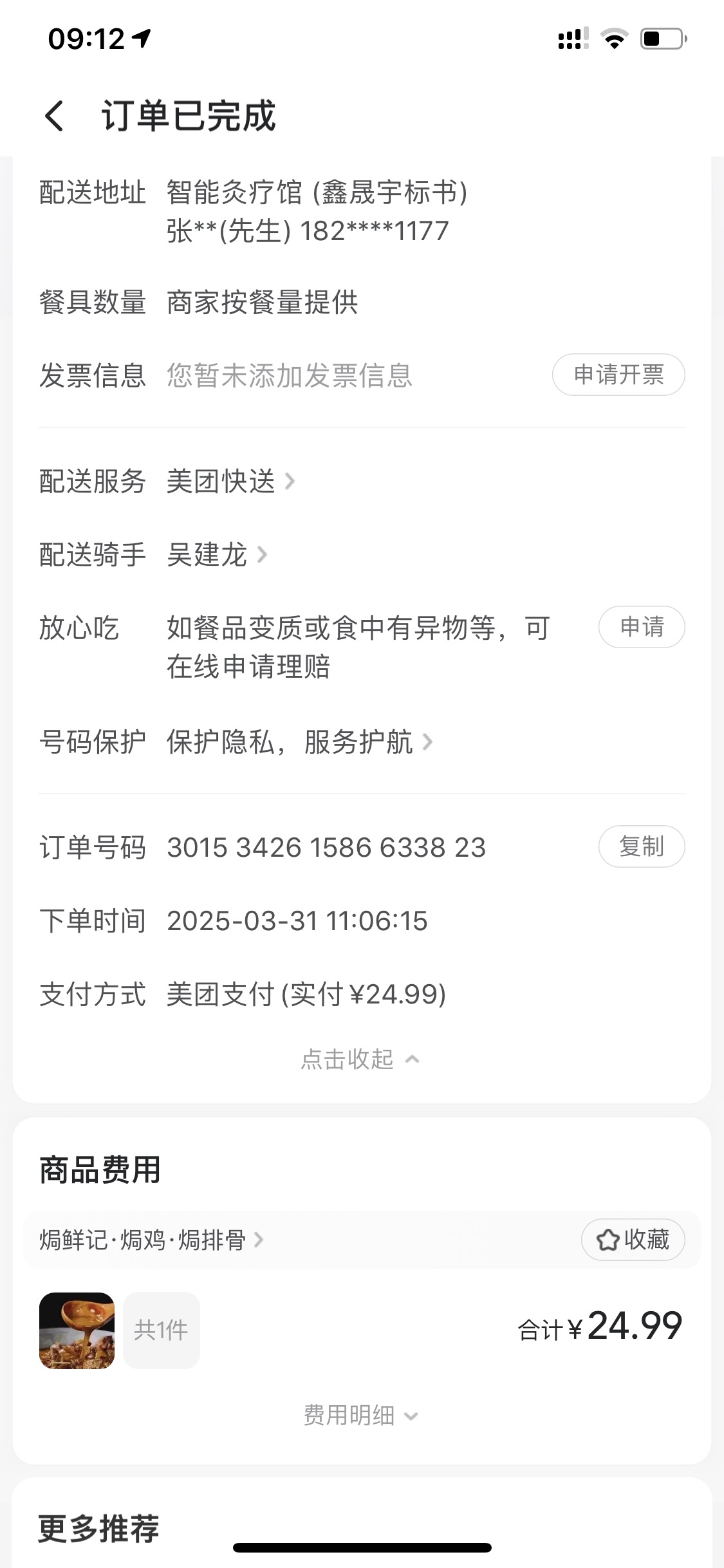The width and height of the screenshot is (724, 1568).
Task: Open 美团快送 delivery service details
Action: pos(230,481)
